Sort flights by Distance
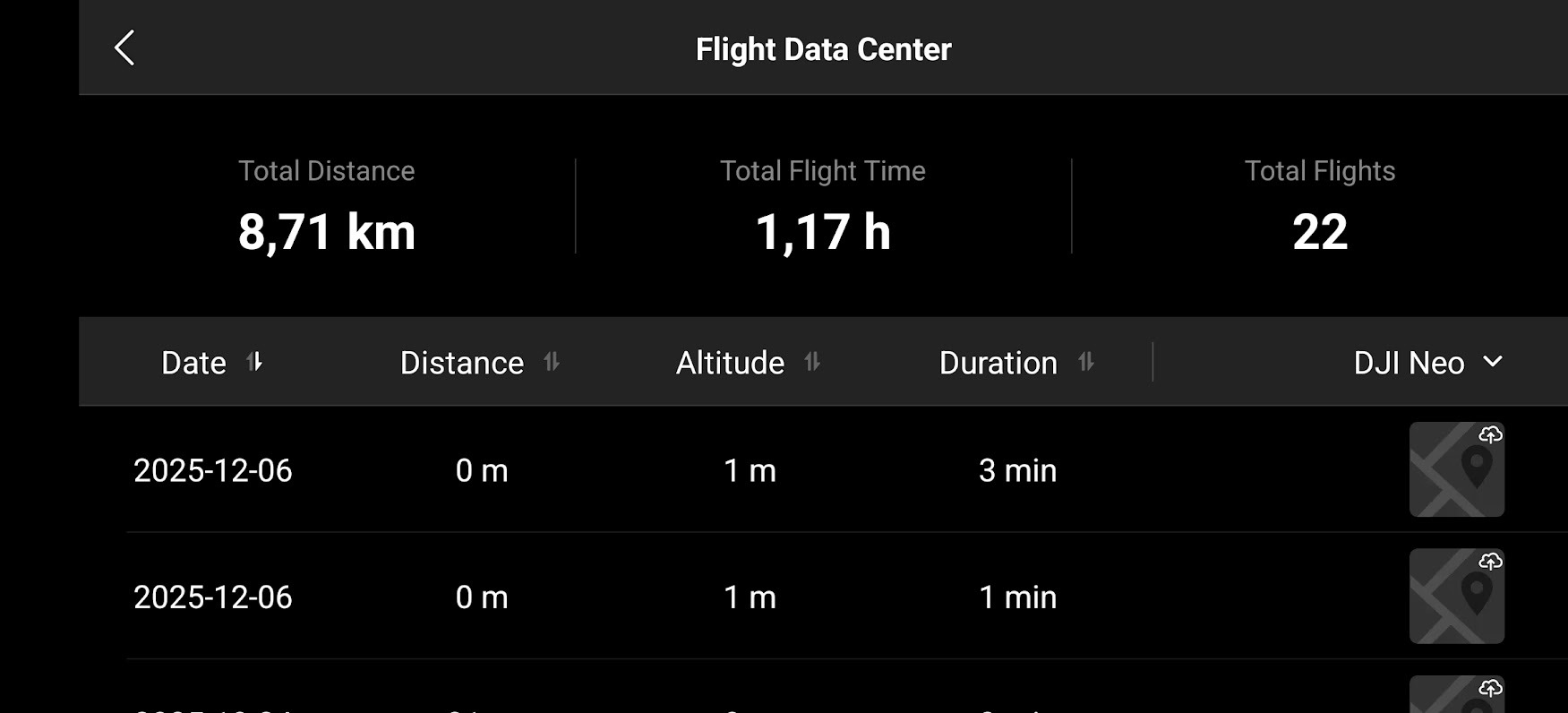The height and width of the screenshot is (713, 1568). click(x=479, y=363)
